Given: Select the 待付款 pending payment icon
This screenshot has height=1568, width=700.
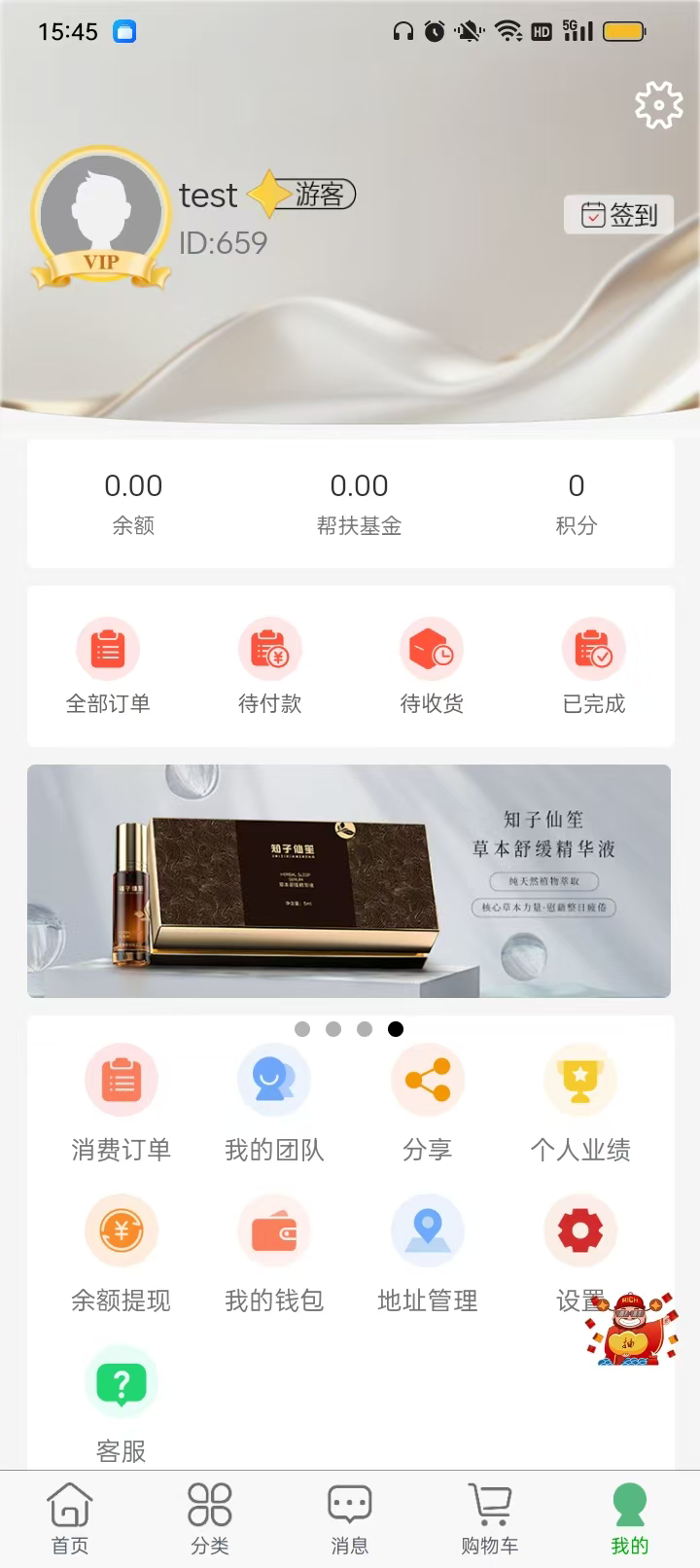Looking at the screenshot, I should (269, 666).
